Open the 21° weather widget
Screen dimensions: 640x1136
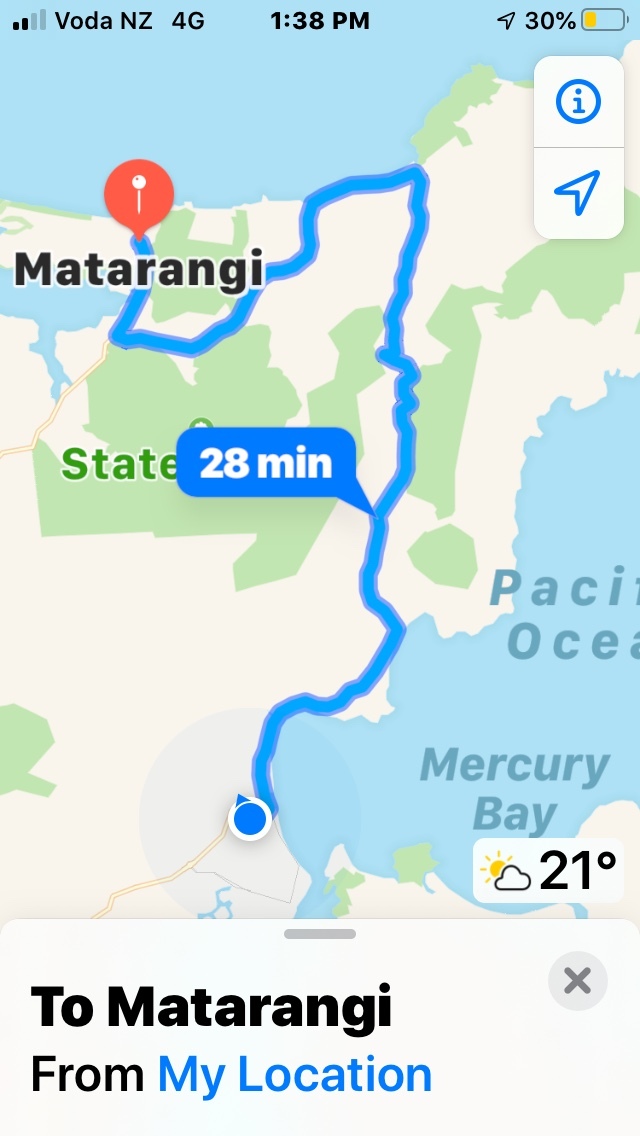coord(548,872)
